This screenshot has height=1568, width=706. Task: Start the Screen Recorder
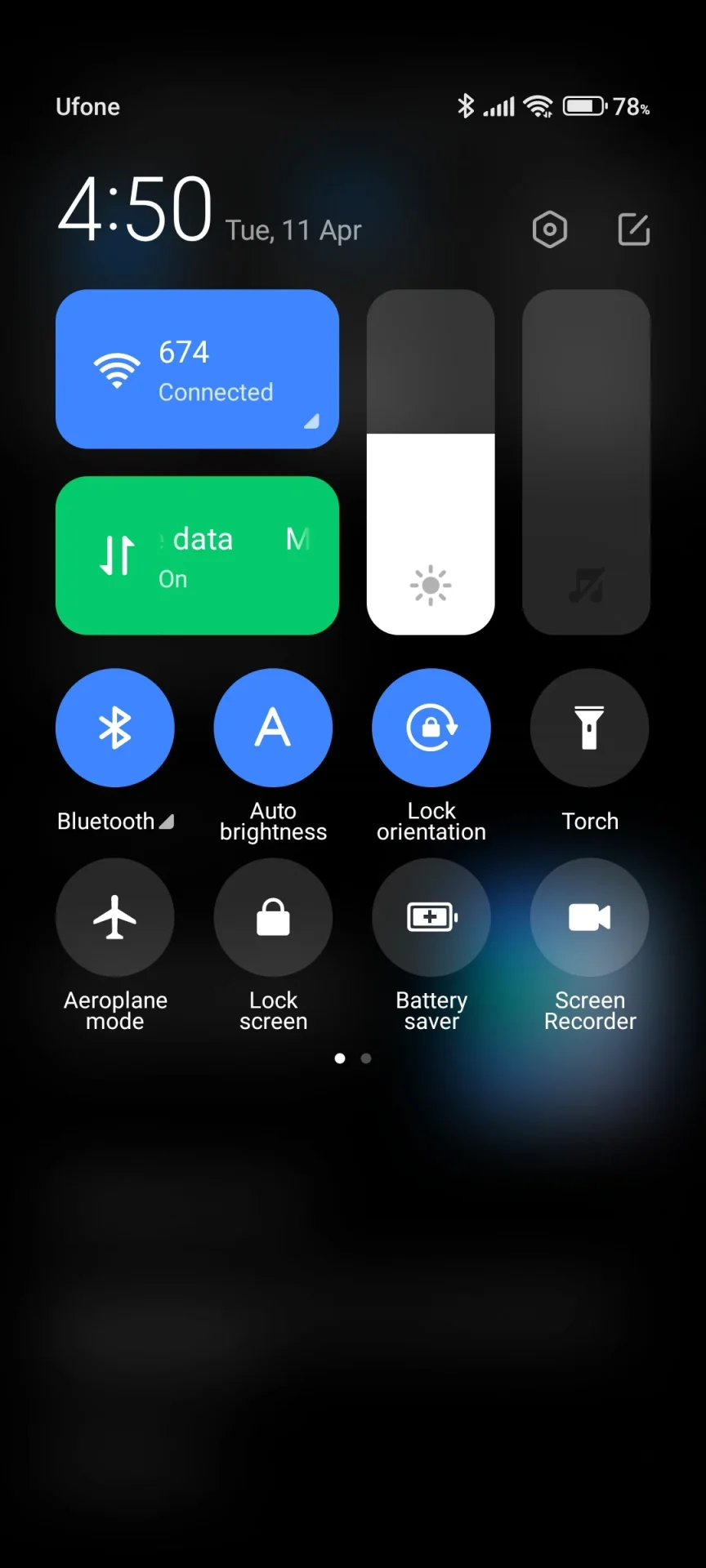(x=589, y=917)
